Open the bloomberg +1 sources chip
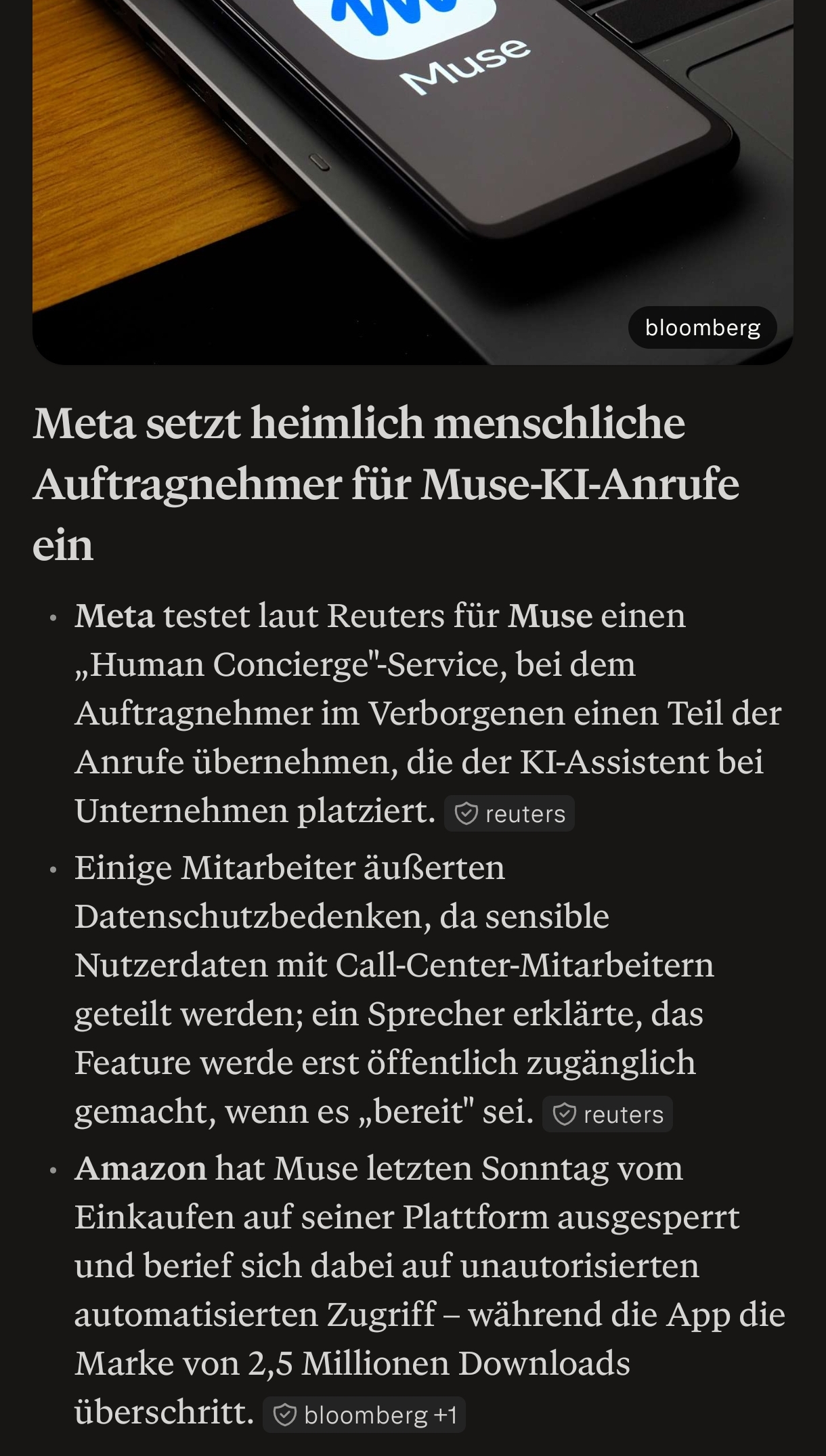 (x=364, y=1415)
